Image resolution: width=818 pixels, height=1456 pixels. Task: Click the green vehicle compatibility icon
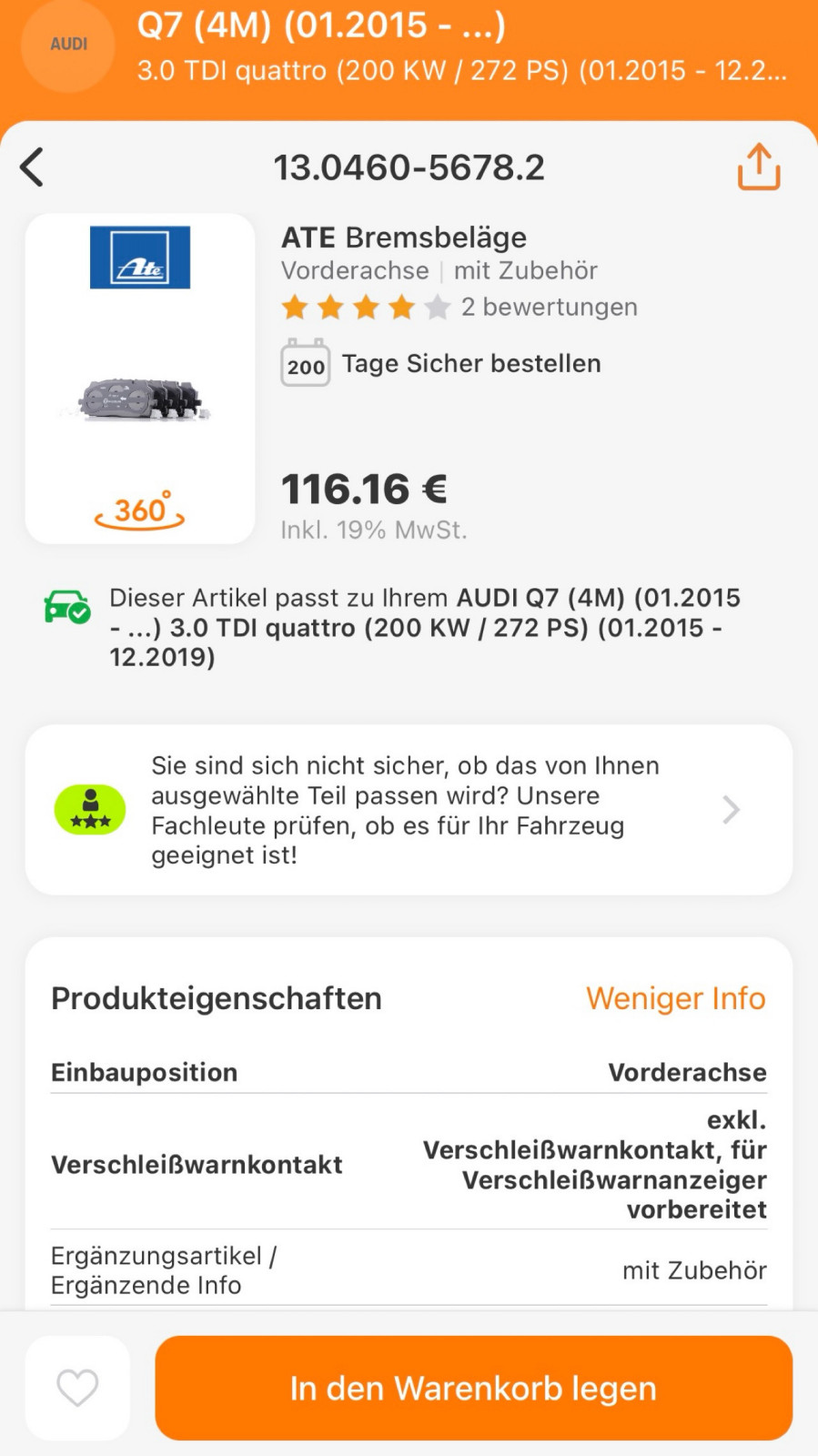[66, 605]
